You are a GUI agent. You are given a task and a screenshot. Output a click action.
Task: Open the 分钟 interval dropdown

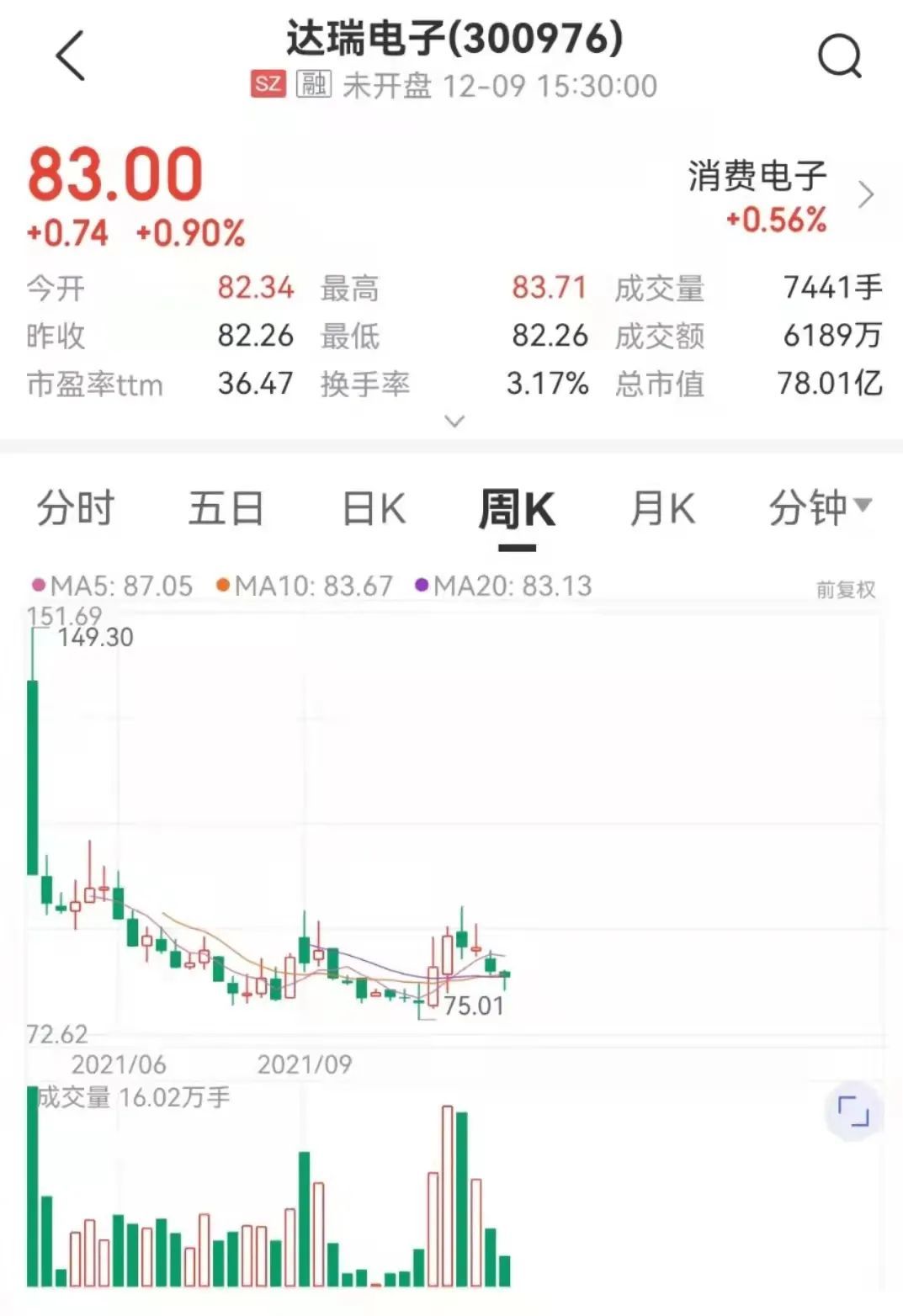click(819, 508)
